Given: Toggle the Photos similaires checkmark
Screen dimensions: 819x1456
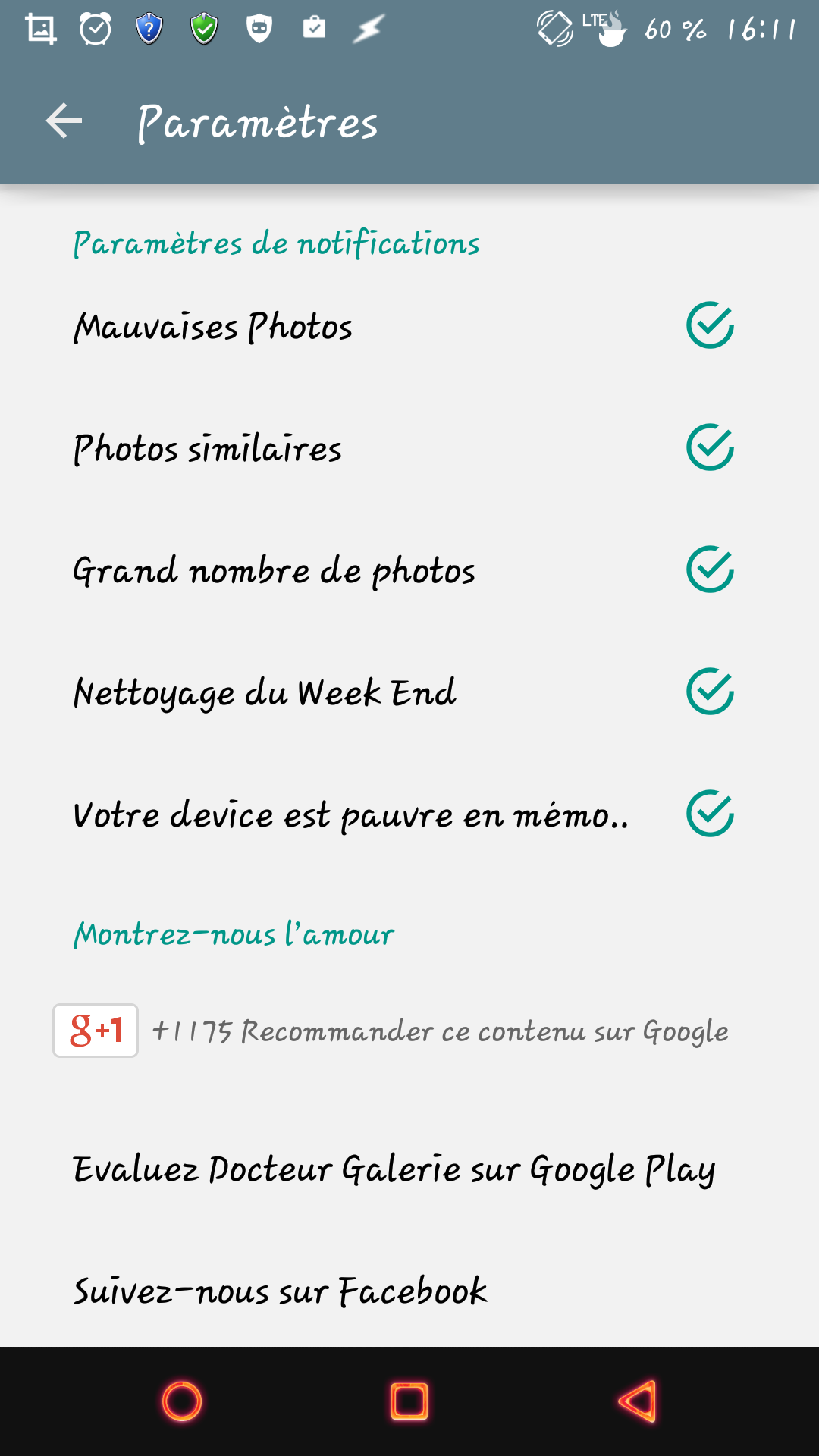Looking at the screenshot, I should click(710, 447).
